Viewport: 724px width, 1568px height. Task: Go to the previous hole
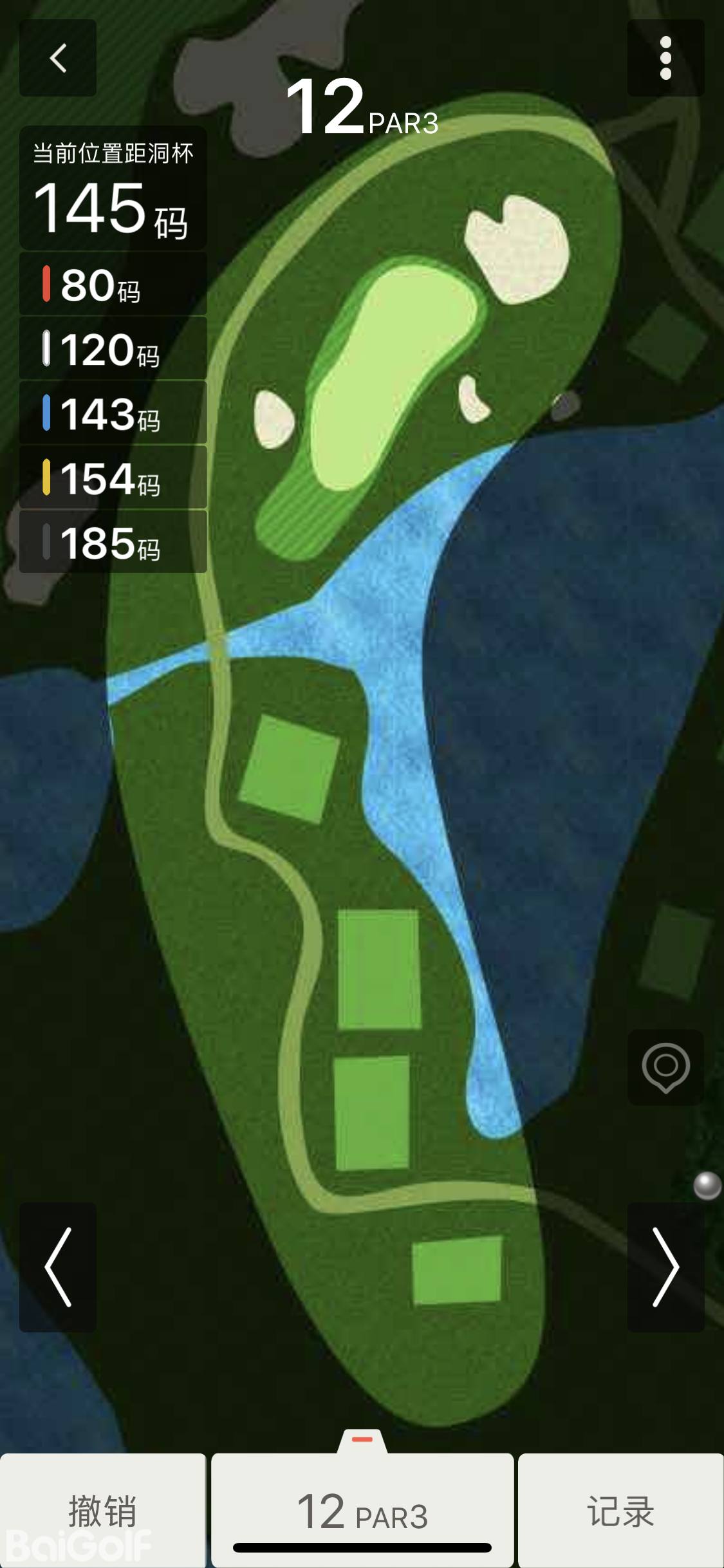tap(58, 1267)
